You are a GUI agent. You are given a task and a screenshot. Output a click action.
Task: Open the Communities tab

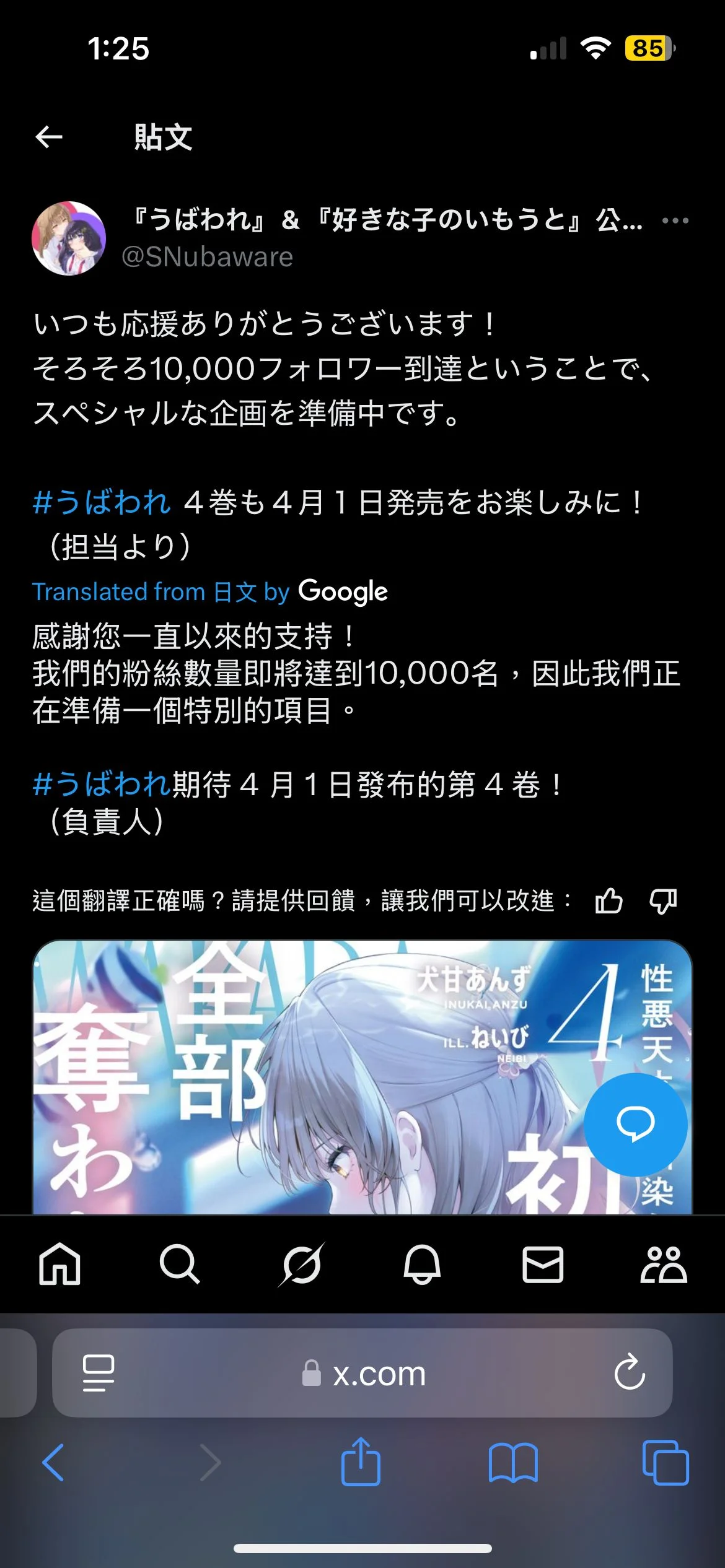click(664, 1264)
